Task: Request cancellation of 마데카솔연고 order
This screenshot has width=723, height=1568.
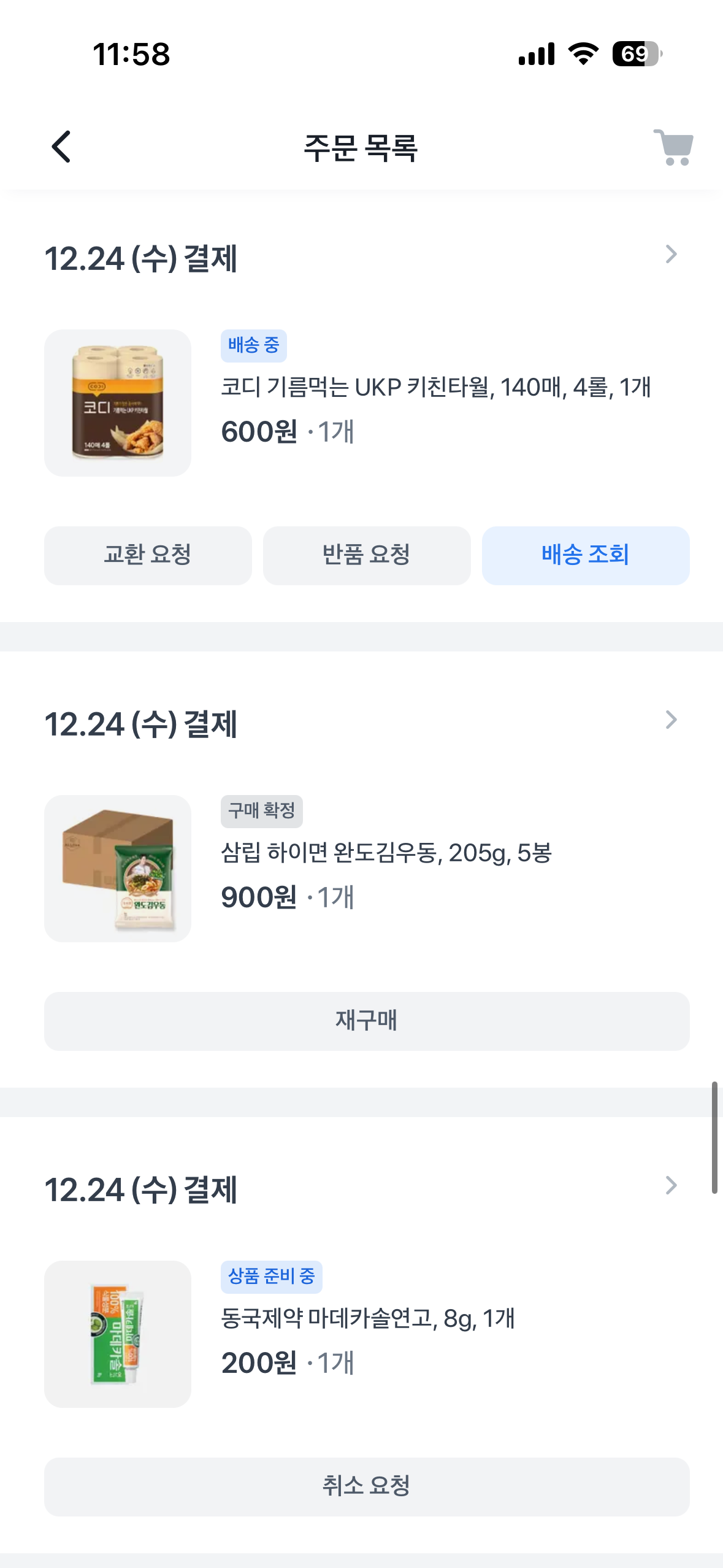Action: click(367, 1486)
